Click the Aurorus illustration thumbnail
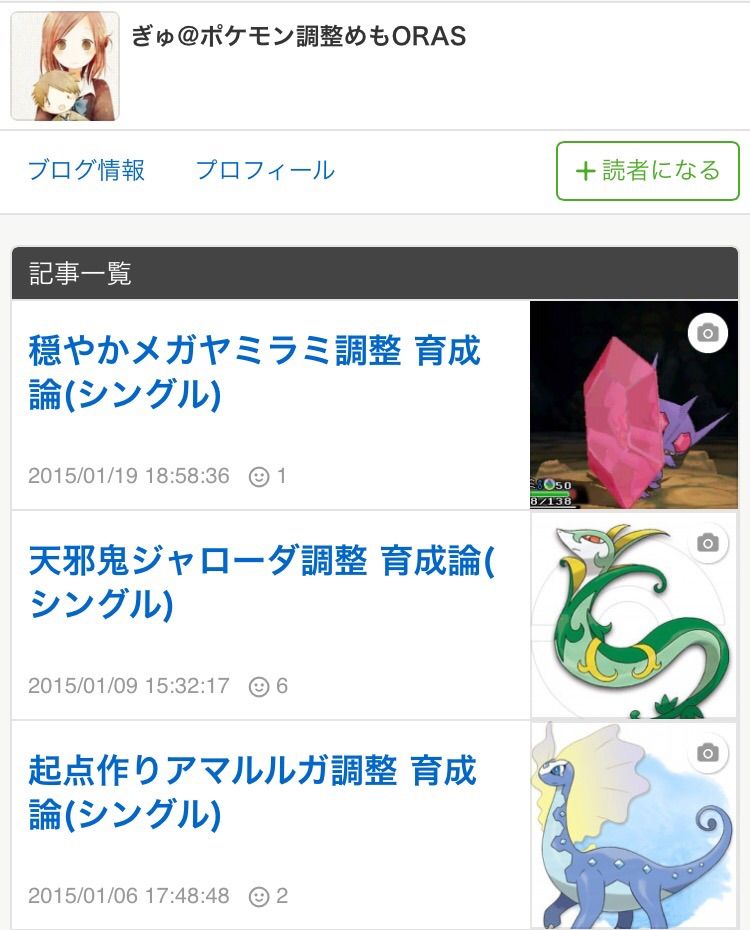Screen dimensions: 750x930 (635, 820)
